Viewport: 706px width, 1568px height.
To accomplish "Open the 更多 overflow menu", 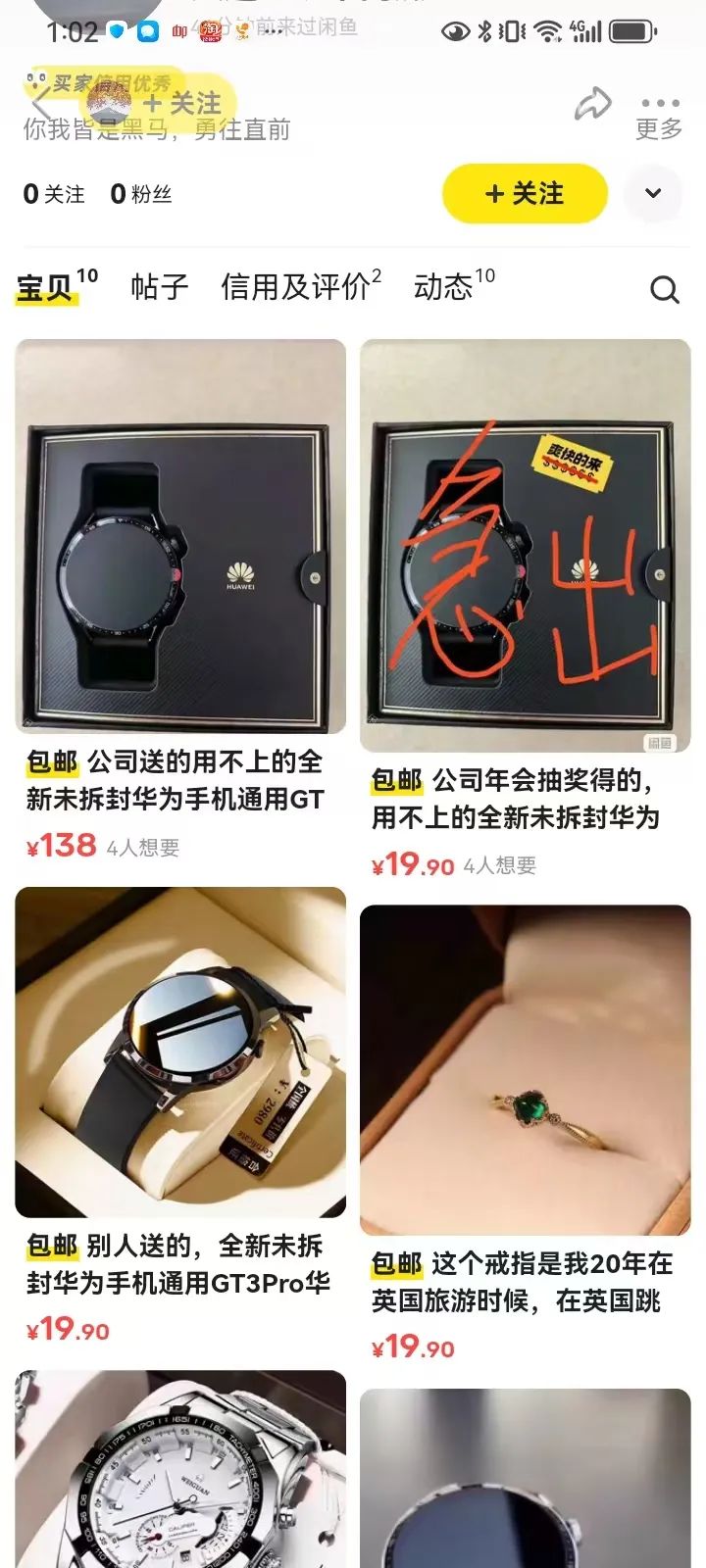I will tap(659, 116).
